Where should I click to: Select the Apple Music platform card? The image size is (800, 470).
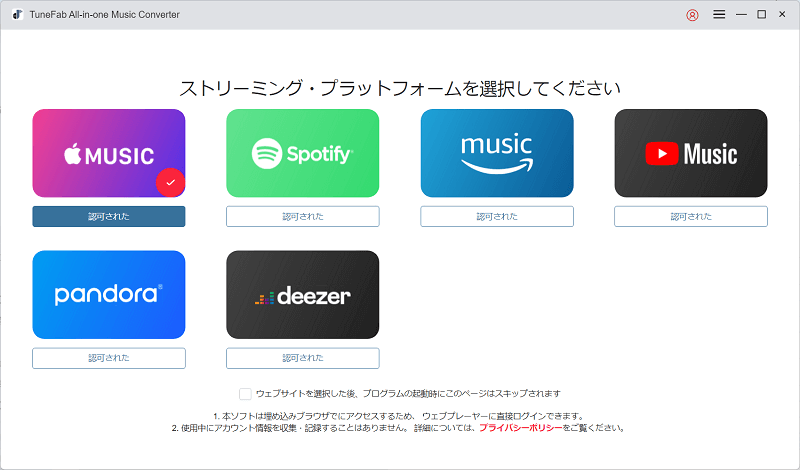(108, 153)
